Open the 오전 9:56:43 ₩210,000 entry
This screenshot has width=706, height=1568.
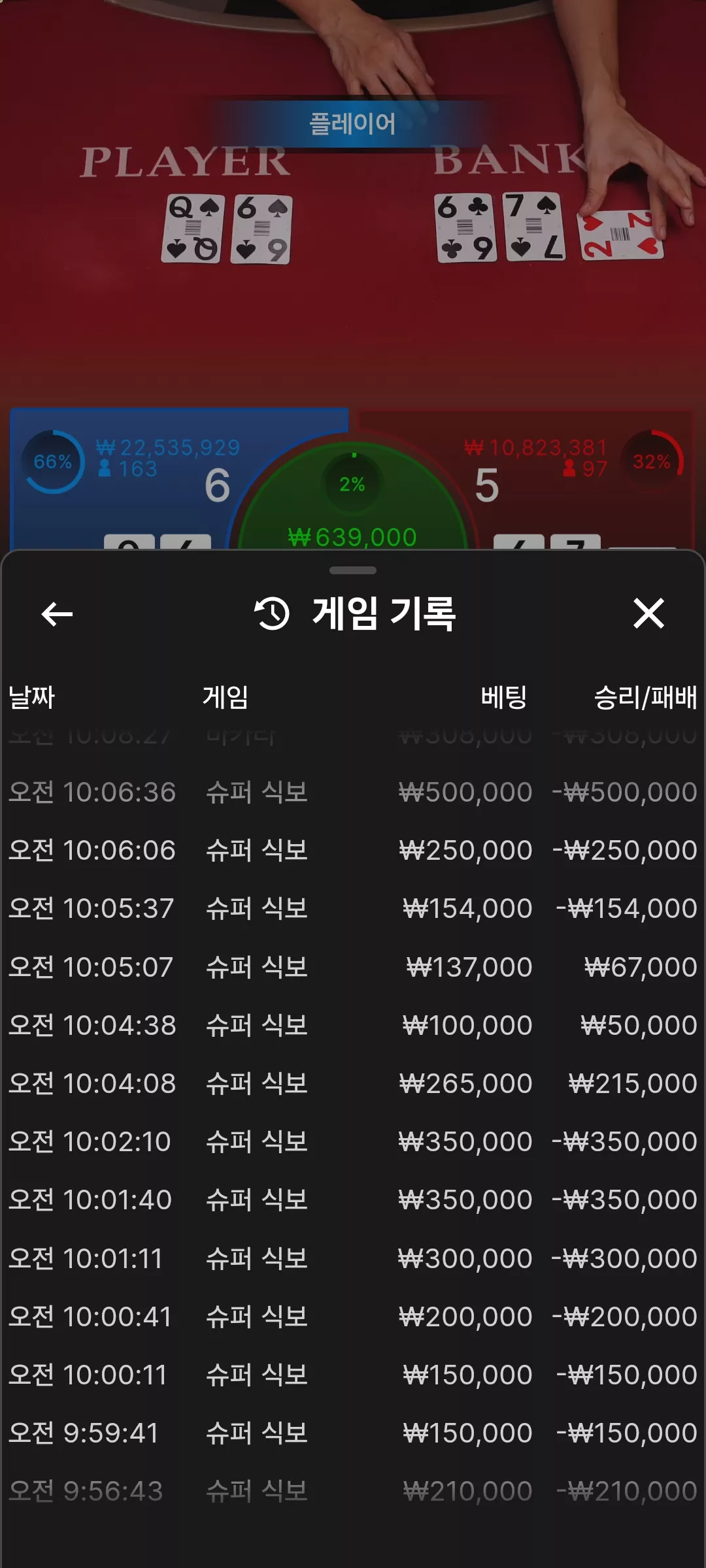pos(353,1491)
